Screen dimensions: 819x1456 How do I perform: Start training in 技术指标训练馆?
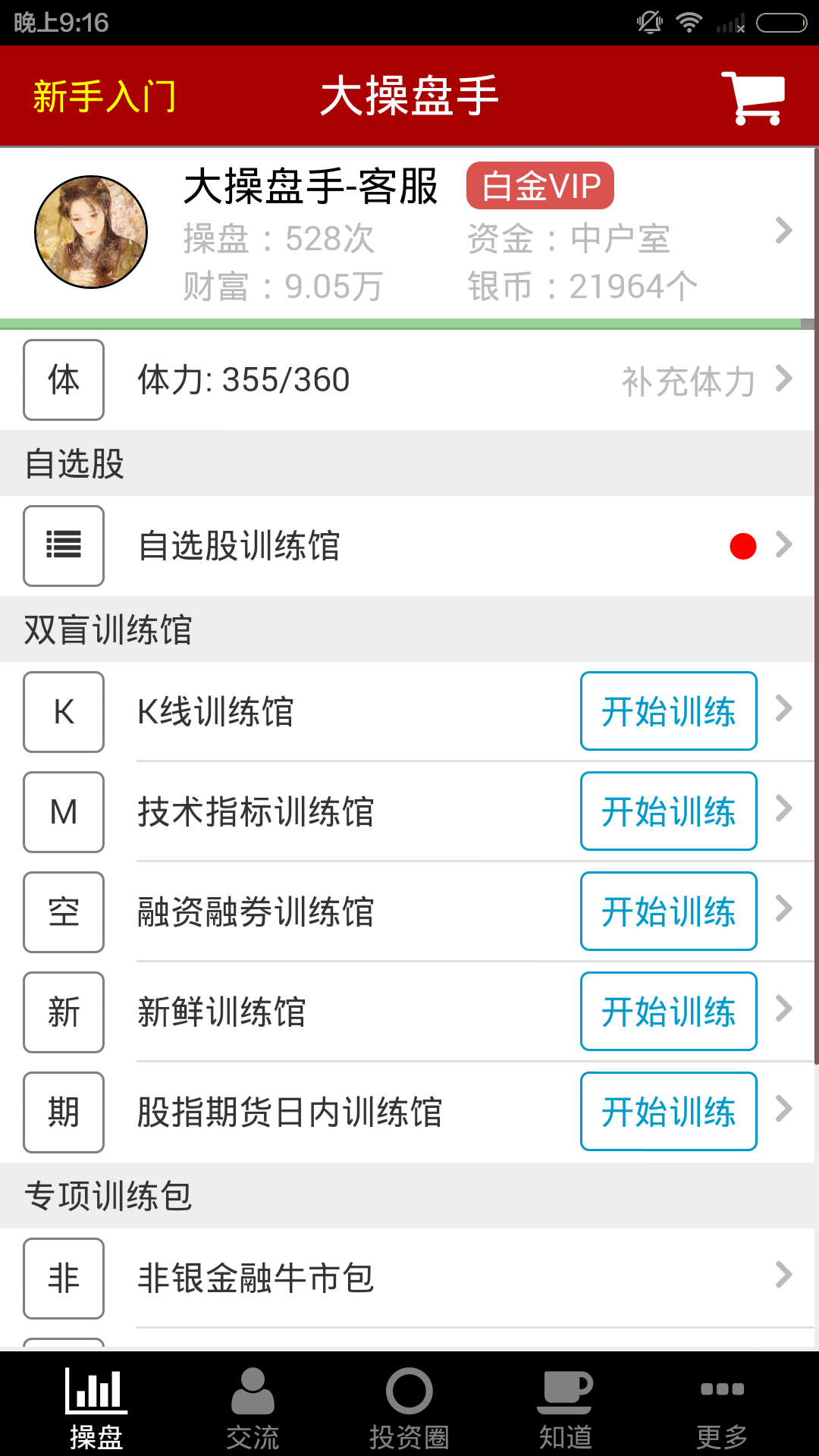coord(668,811)
